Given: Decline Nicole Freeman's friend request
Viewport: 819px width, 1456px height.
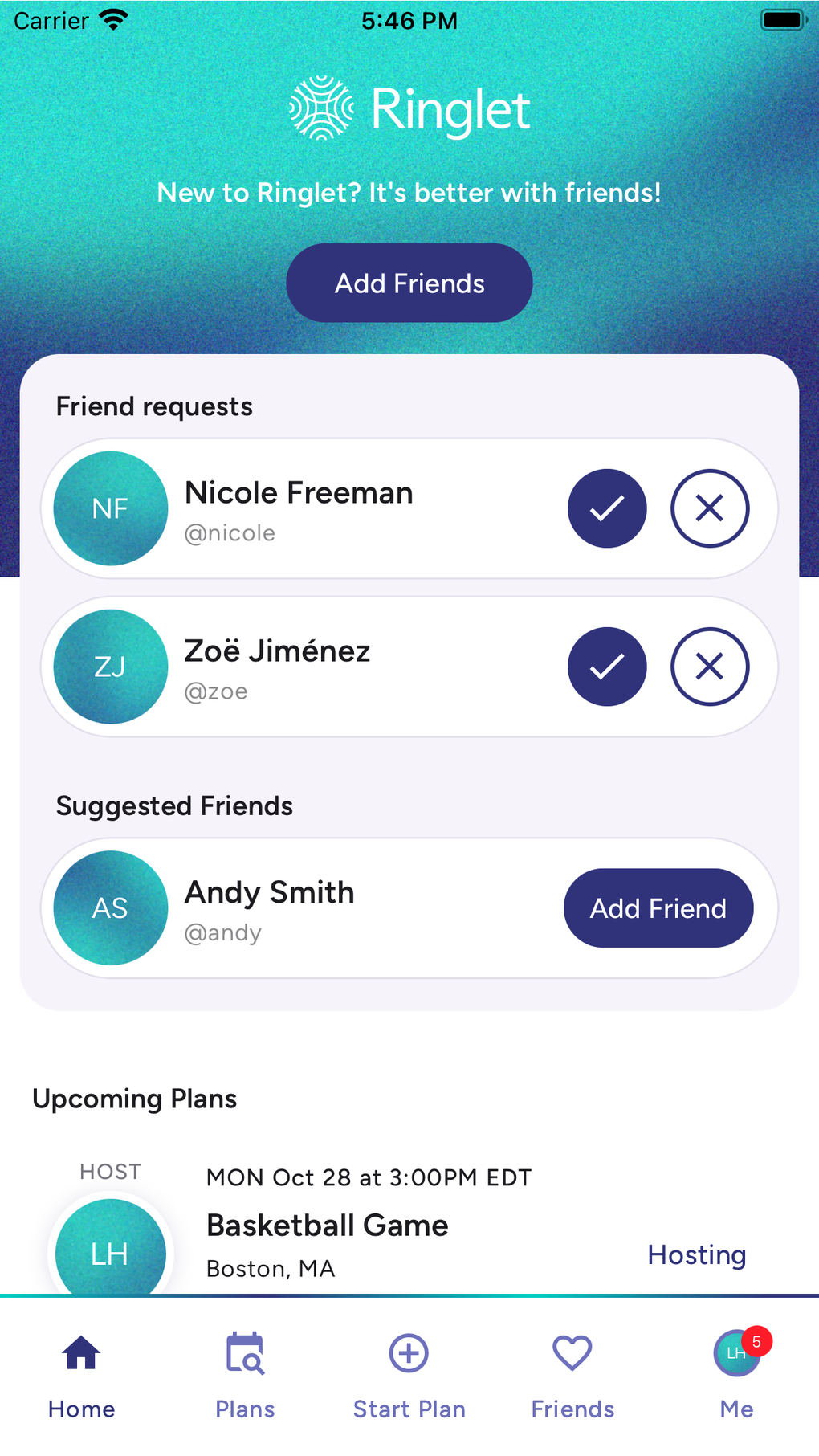Looking at the screenshot, I should click(710, 508).
